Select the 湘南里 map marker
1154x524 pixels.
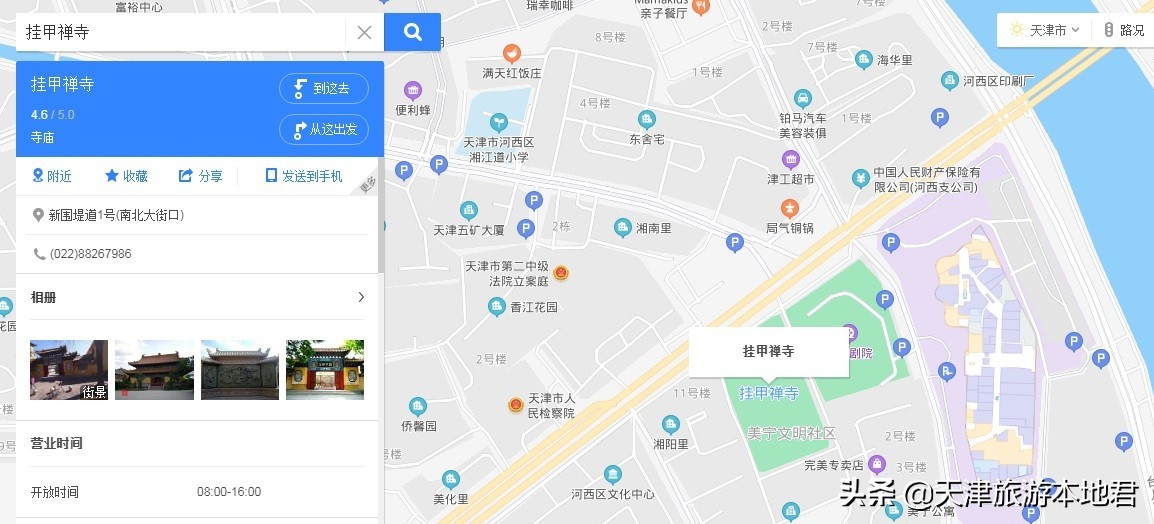tap(623, 228)
